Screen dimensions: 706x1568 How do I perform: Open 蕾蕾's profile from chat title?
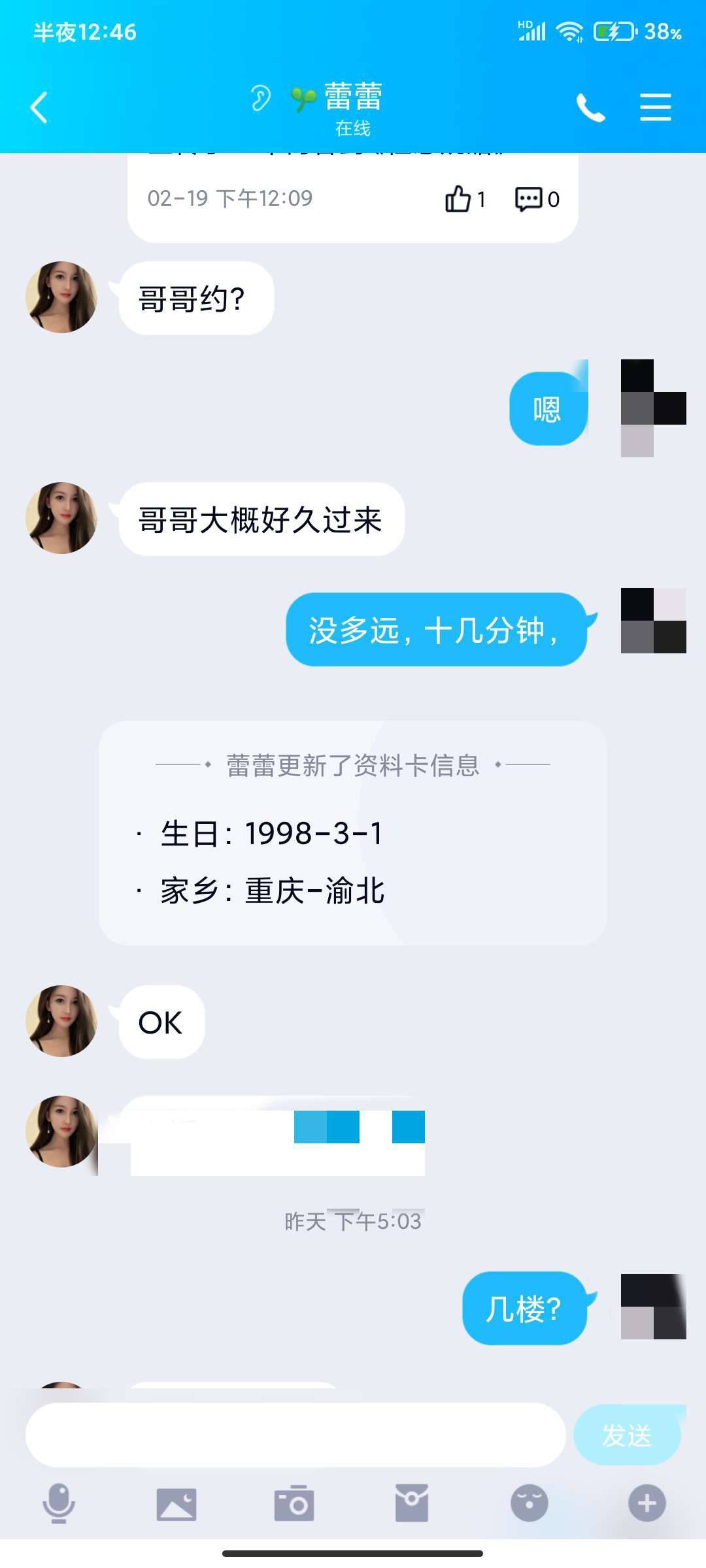point(353,98)
